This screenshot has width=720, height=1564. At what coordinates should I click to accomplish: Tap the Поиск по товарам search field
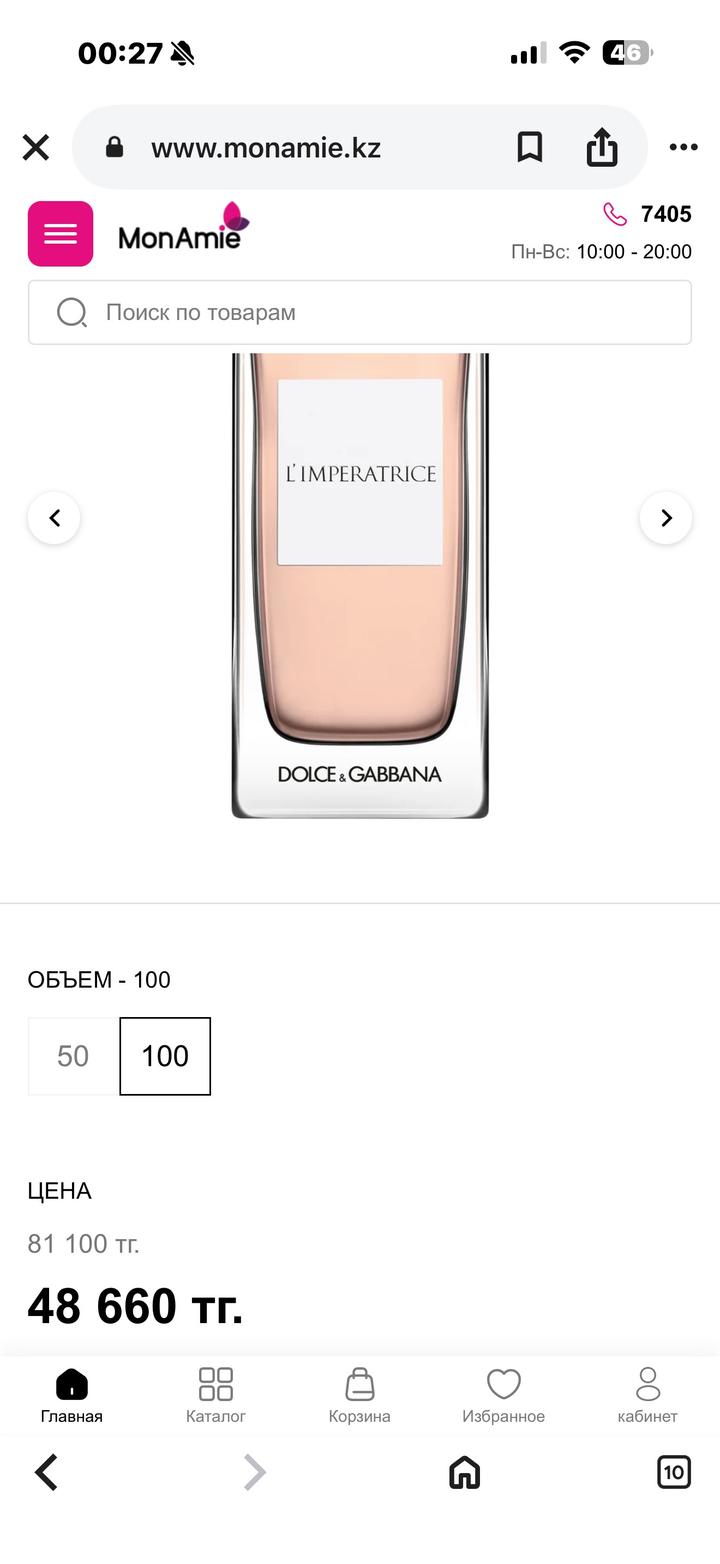click(360, 312)
